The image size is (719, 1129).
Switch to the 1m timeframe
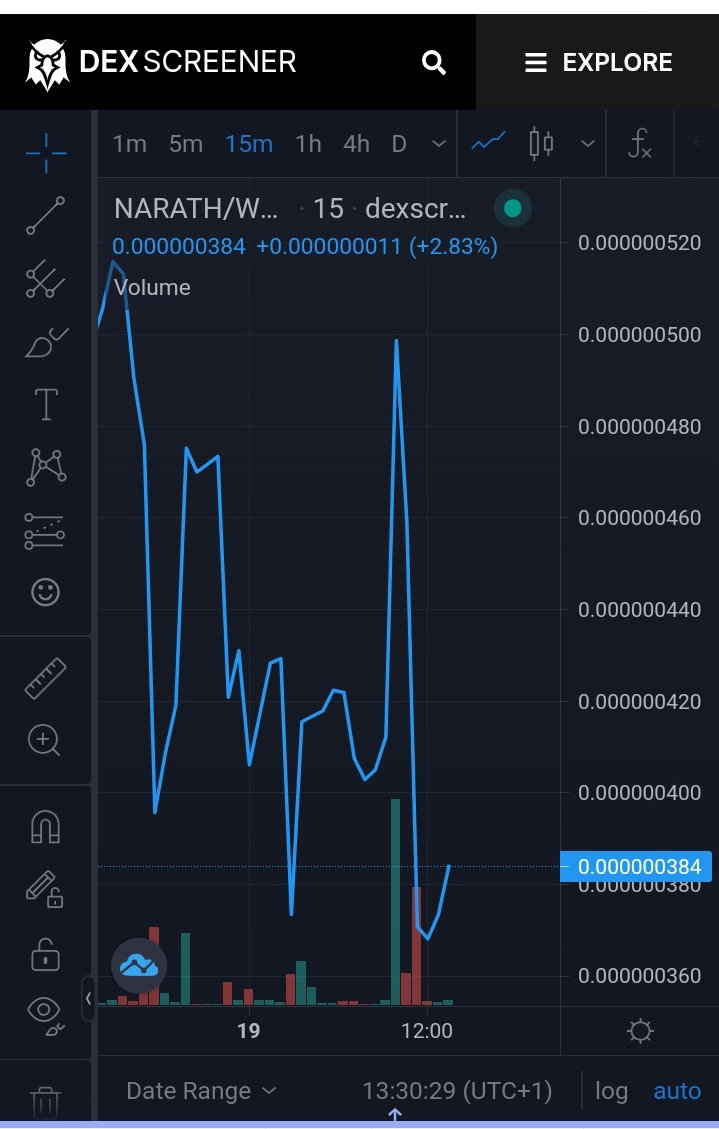coord(130,144)
